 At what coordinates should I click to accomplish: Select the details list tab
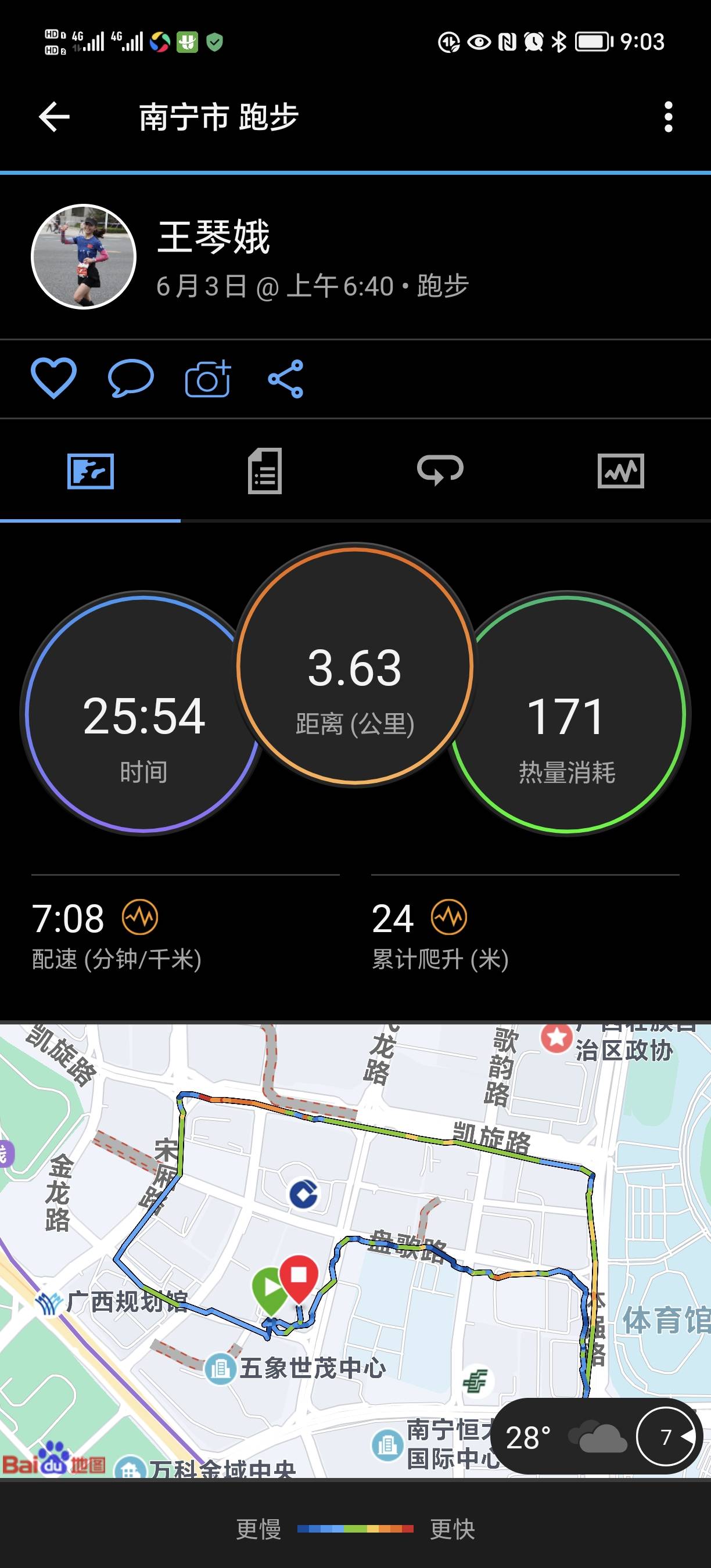[264, 472]
